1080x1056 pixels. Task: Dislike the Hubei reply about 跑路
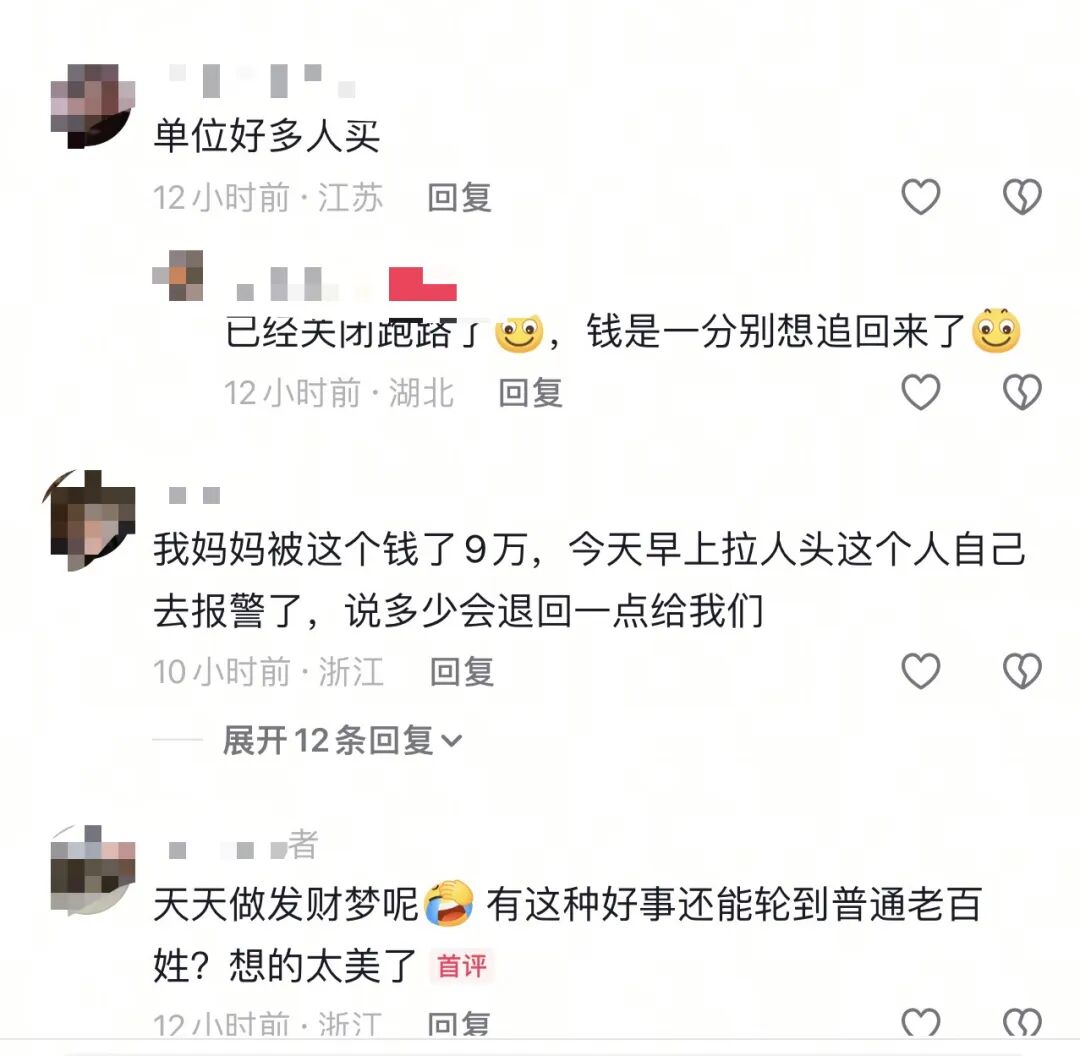tap(1022, 392)
